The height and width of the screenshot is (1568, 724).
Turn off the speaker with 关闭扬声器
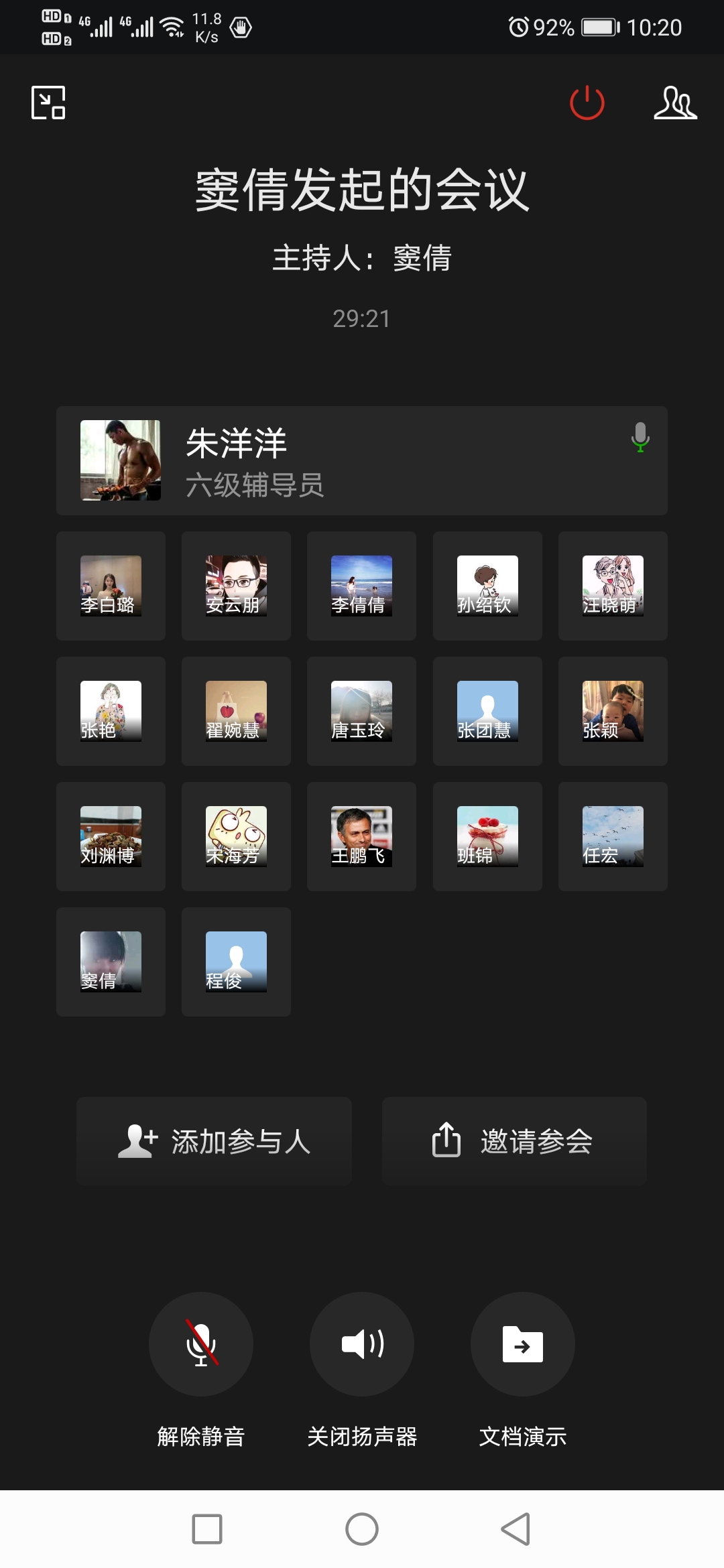(x=361, y=1344)
